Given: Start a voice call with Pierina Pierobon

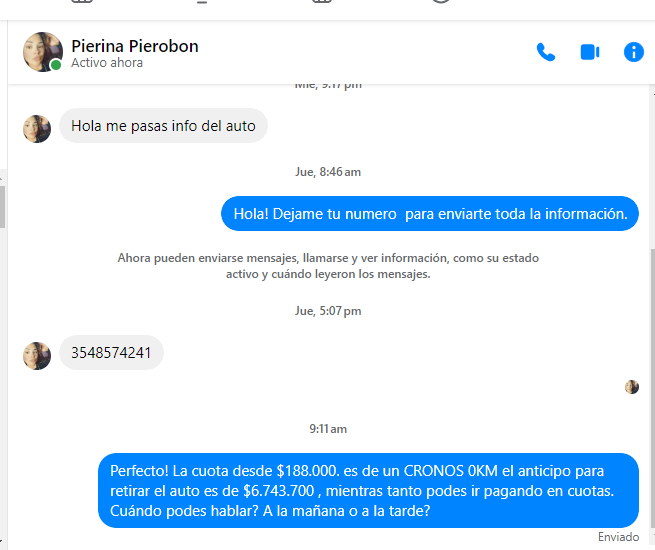Looking at the screenshot, I should coord(546,52).
